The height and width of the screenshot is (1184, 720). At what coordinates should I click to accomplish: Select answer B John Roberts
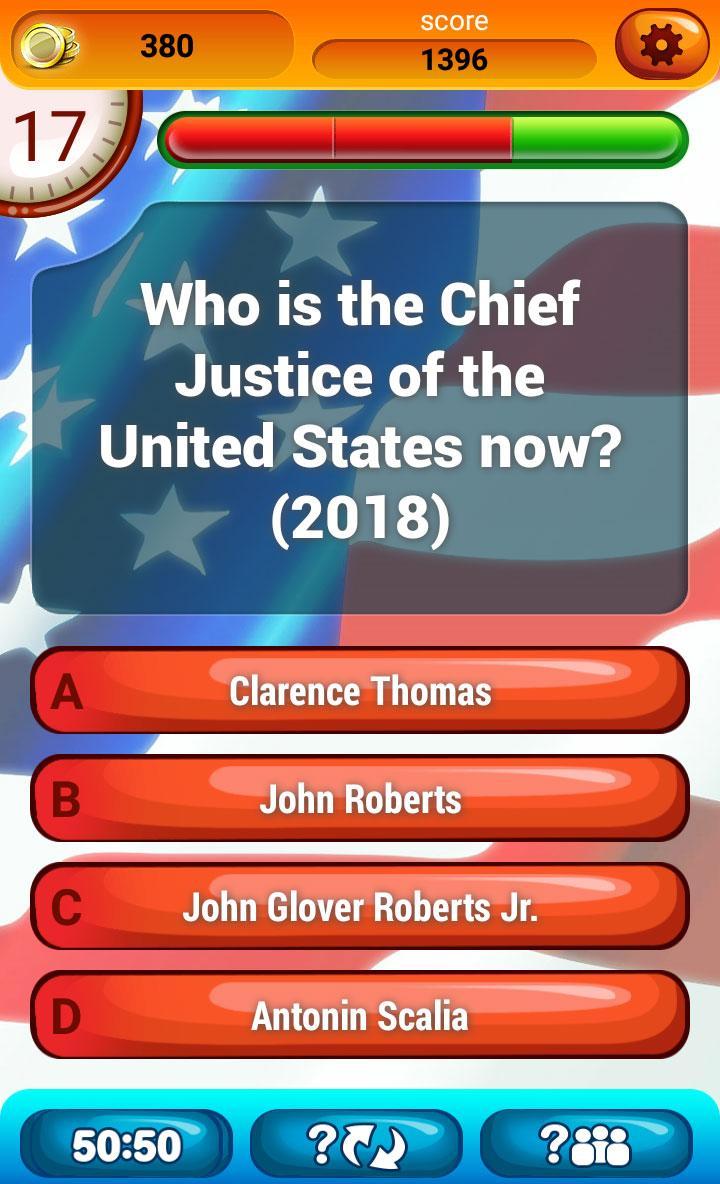click(x=360, y=799)
